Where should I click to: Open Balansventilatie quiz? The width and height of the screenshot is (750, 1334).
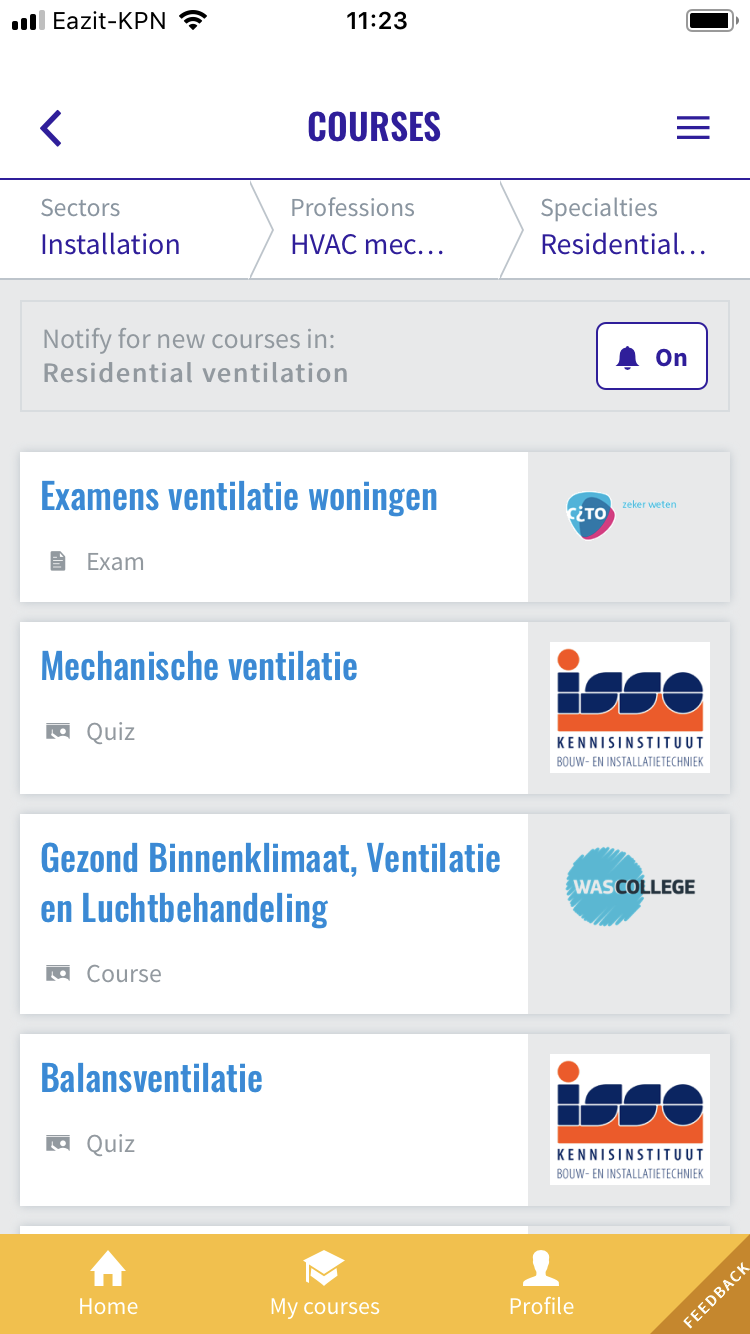point(375,1120)
